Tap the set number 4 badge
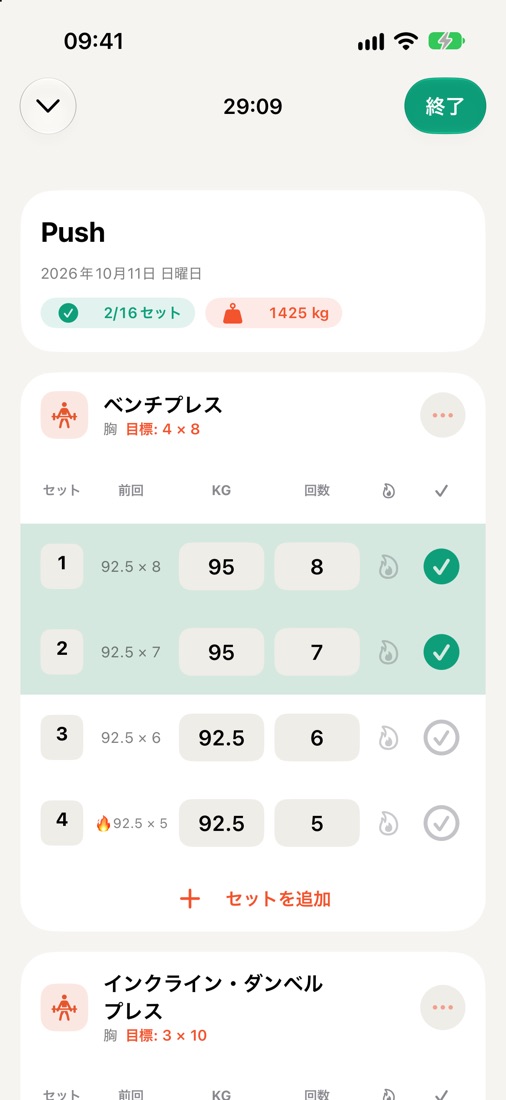The height and width of the screenshot is (1100, 506). pyautogui.click(x=62, y=822)
